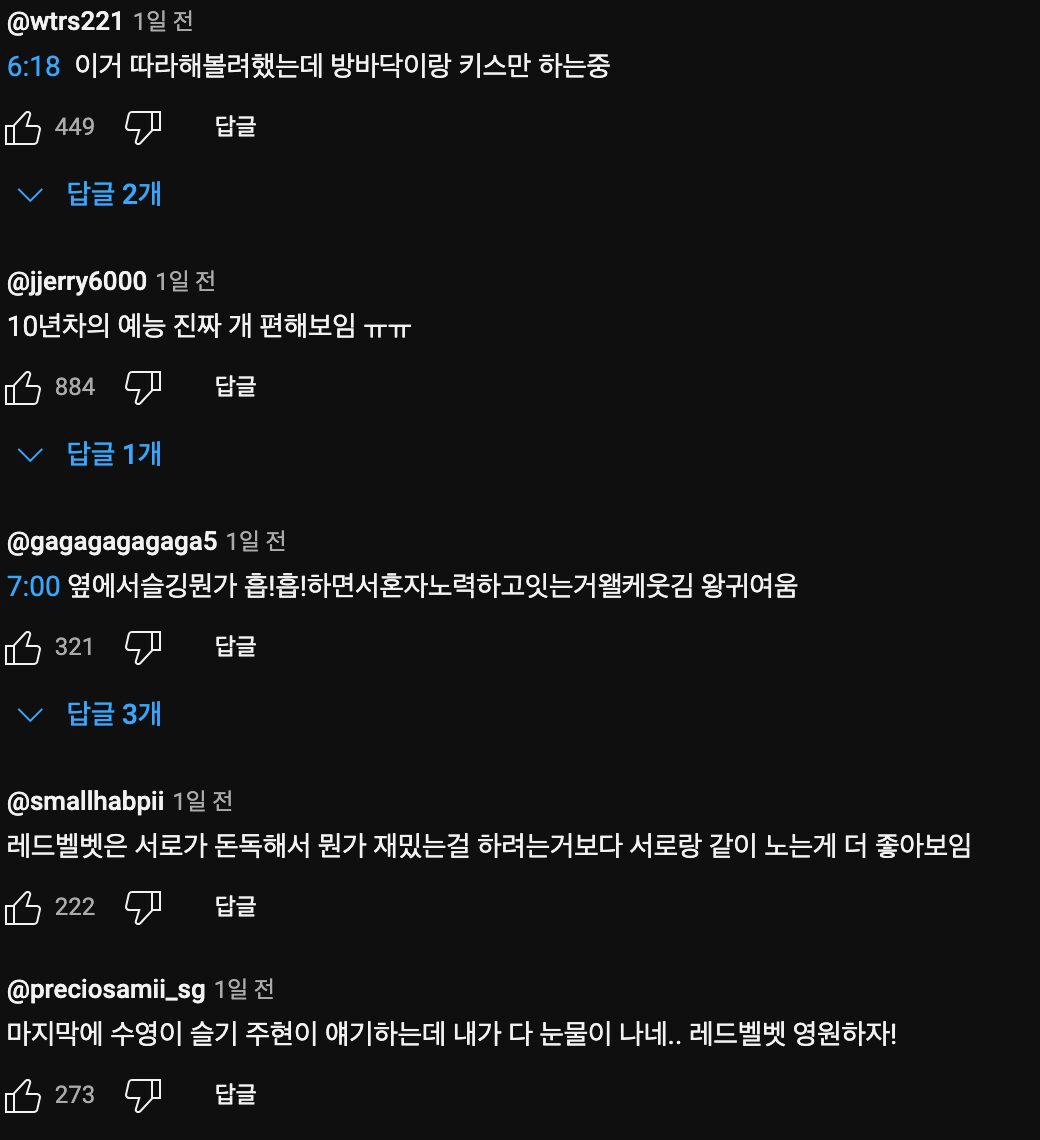Screen dimensions: 1040x1140
Task: Open the @preciosamii_sg channel
Action: (x=106, y=990)
